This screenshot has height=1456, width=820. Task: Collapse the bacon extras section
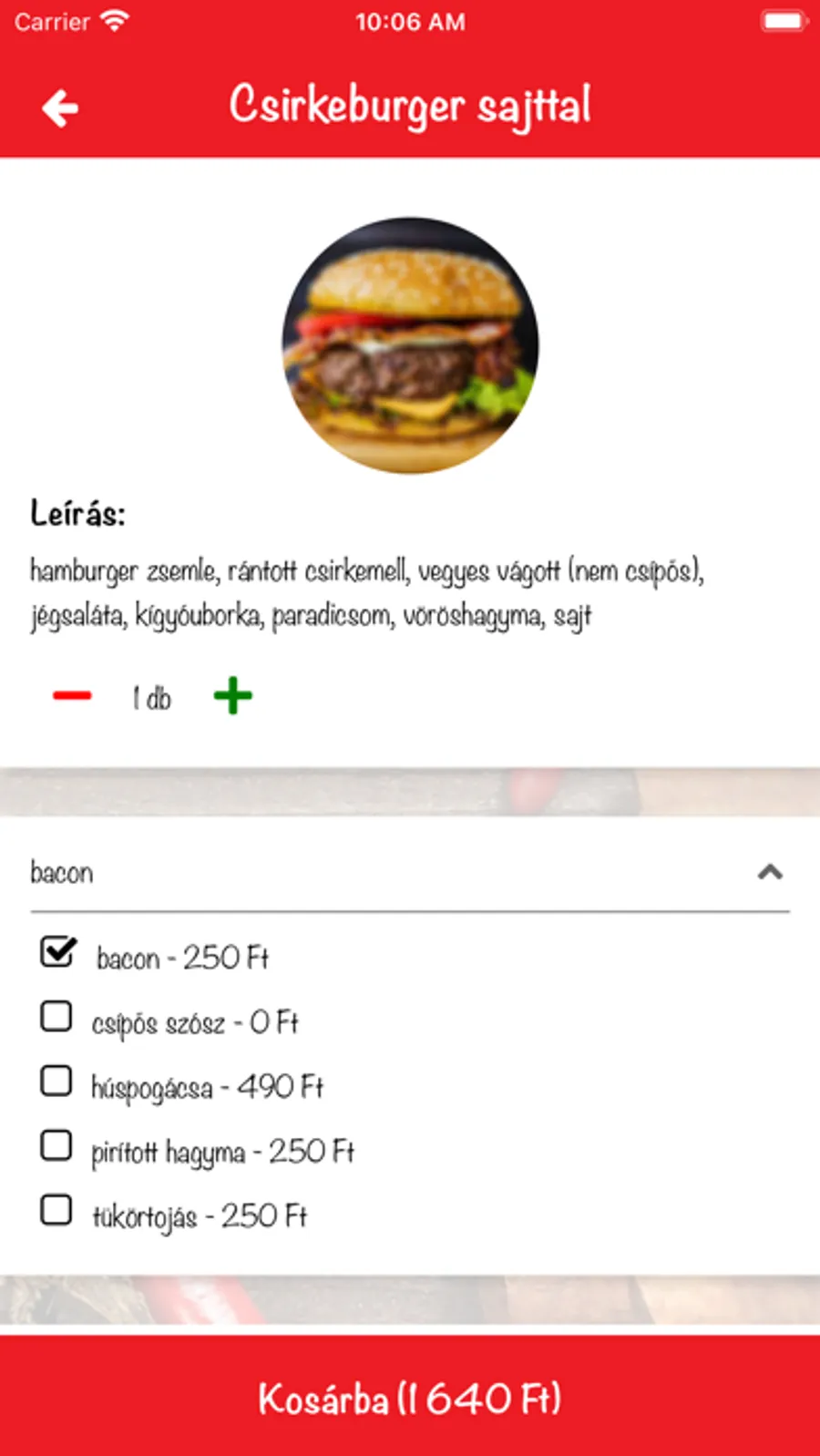point(770,872)
